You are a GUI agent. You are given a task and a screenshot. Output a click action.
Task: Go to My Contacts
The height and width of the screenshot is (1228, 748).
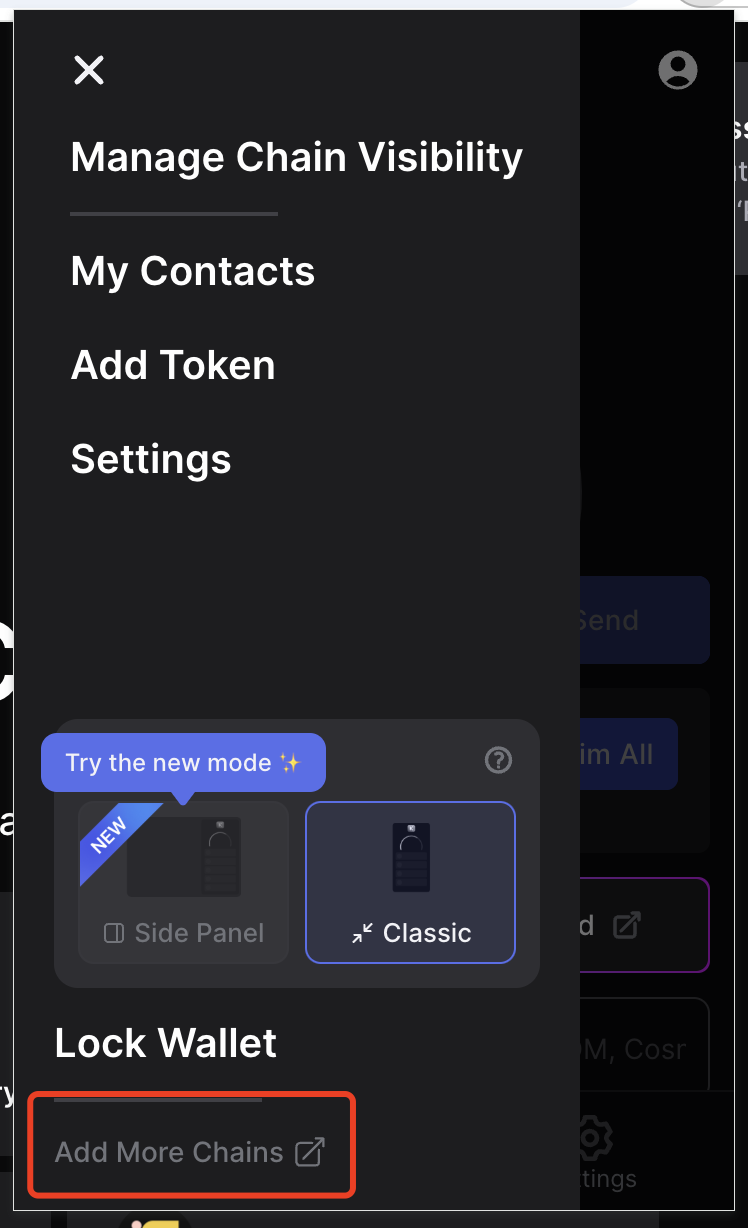(x=193, y=272)
